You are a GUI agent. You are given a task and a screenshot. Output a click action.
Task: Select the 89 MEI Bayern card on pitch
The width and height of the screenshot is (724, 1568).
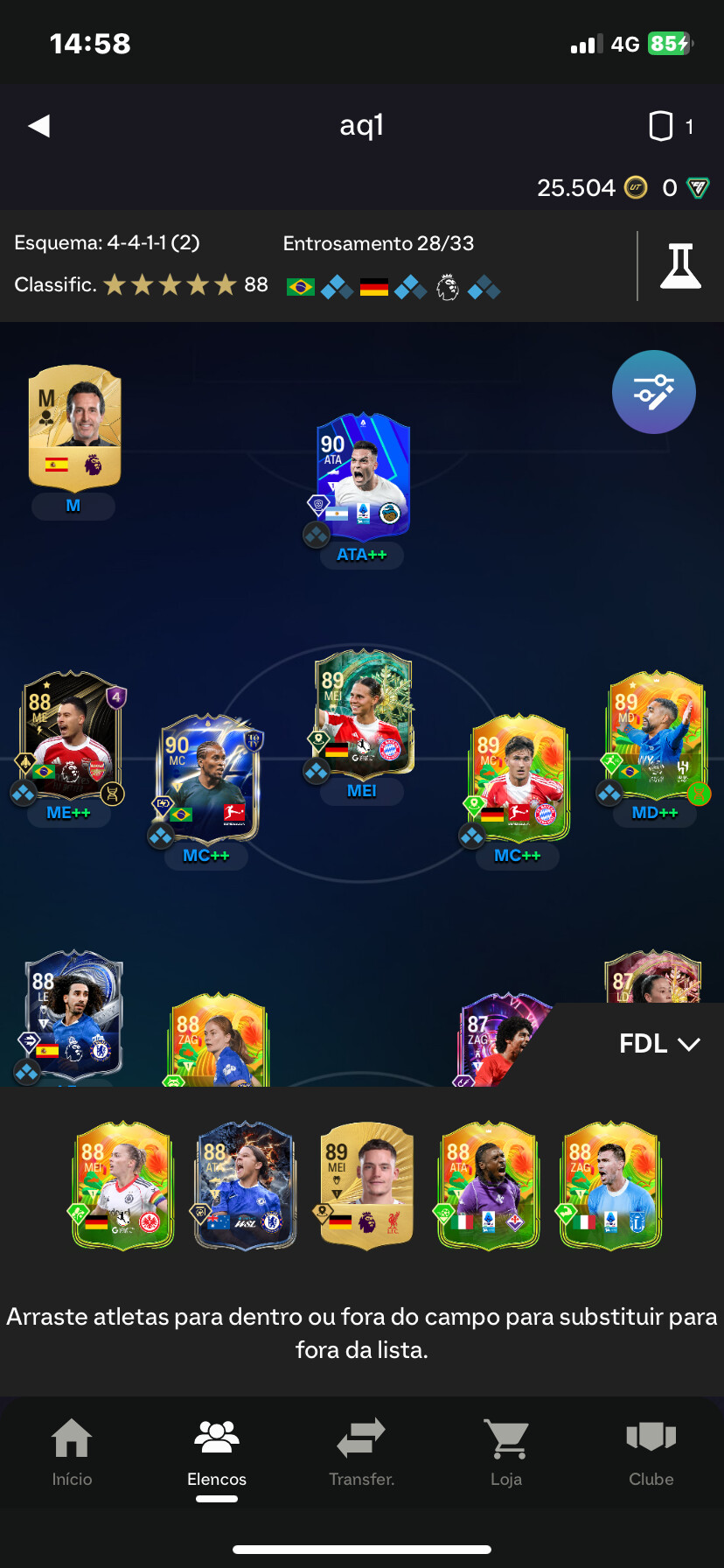click(364, 713)
